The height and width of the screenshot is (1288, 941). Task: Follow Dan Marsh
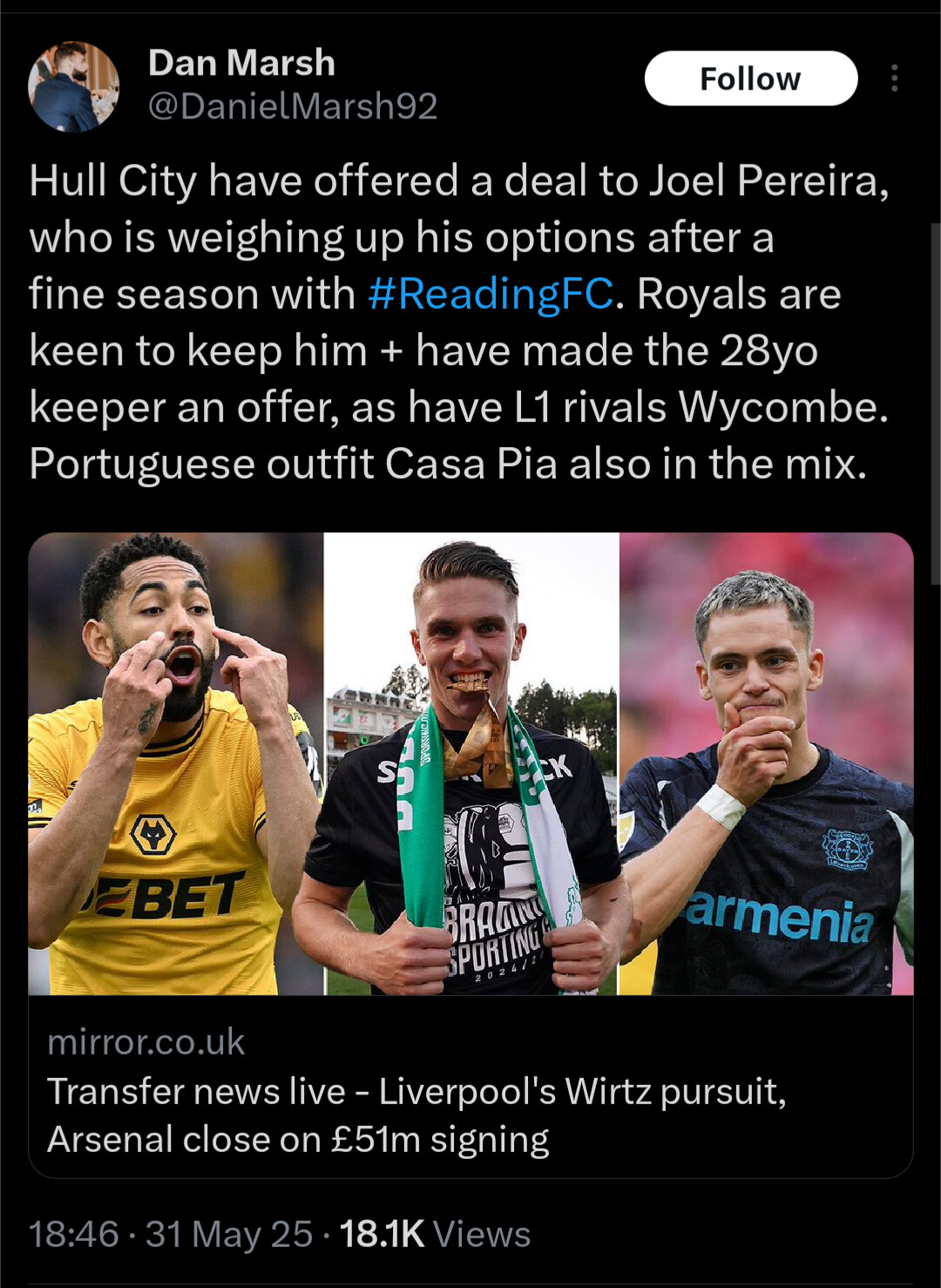[x=750, y=78]
